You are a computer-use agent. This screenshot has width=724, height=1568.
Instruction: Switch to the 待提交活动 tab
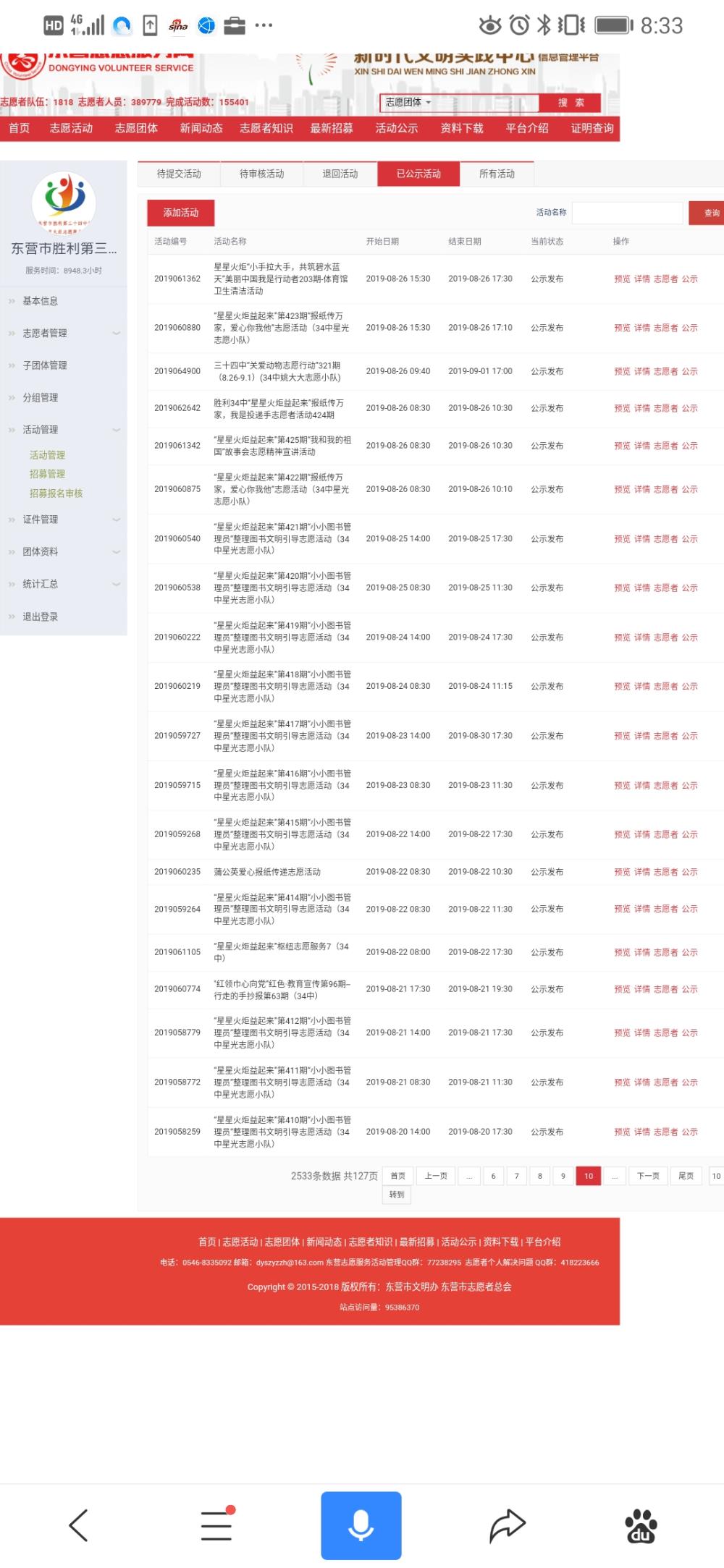[179, 174]
